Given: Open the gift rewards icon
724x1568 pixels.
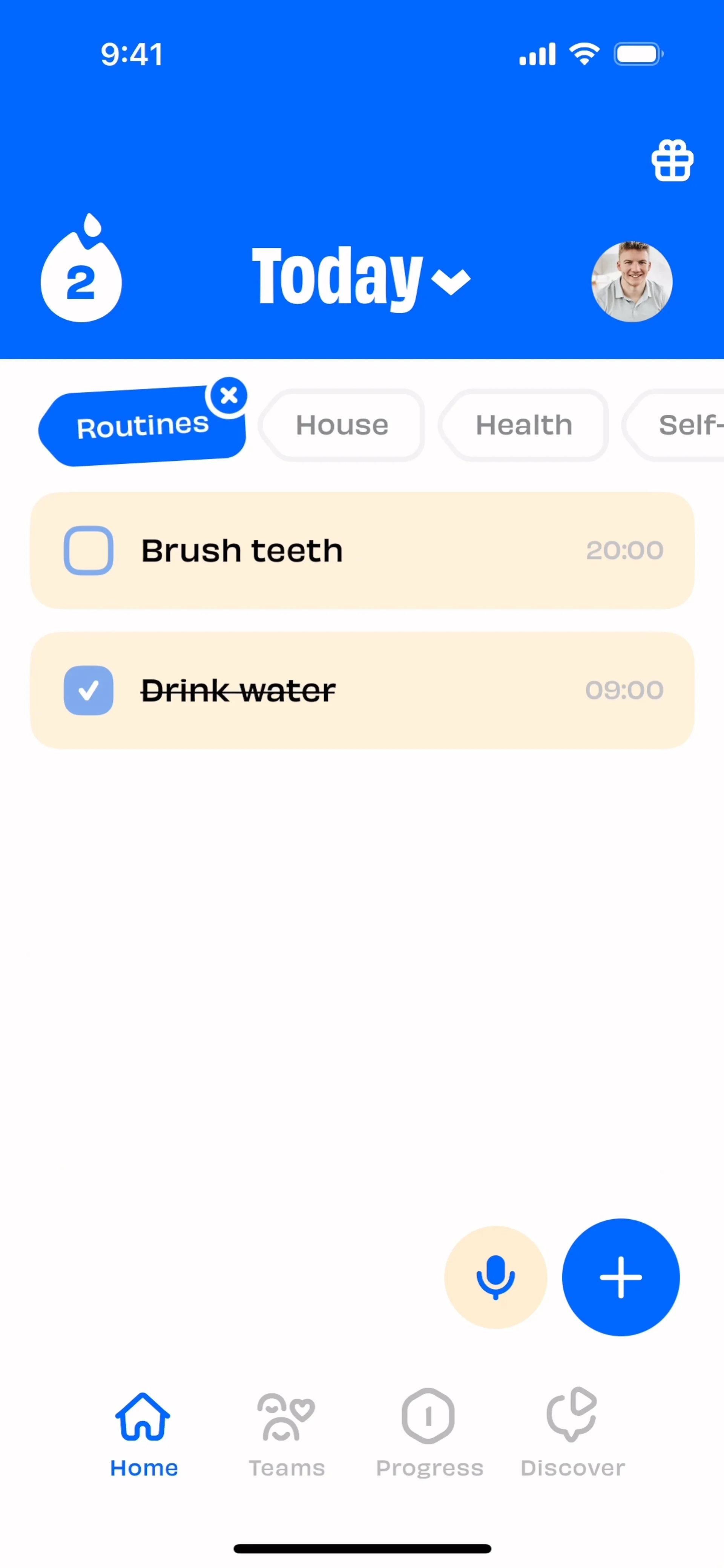Looking at the screenshot, I should [672, 161].
